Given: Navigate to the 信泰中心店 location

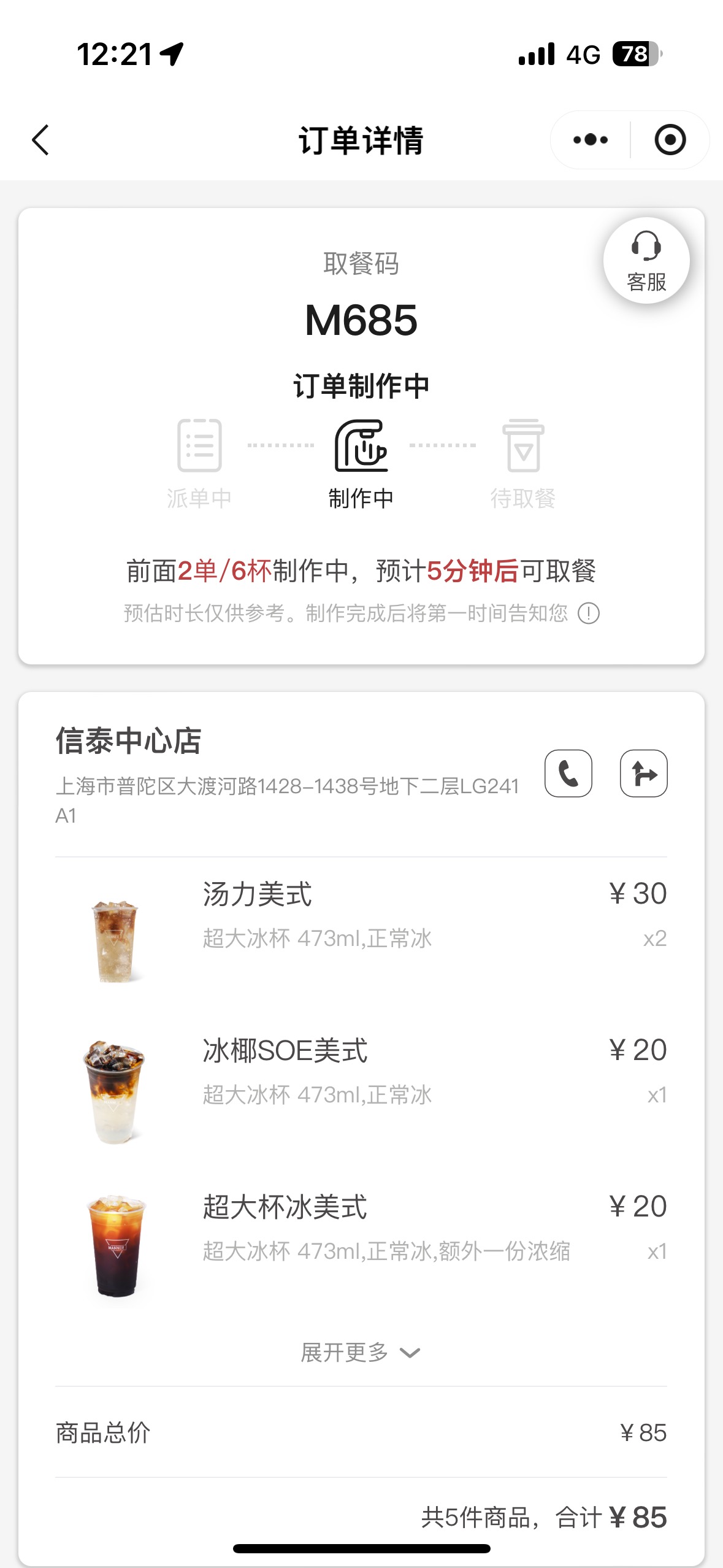Looking at the screenshot, I should coord(644,773).
